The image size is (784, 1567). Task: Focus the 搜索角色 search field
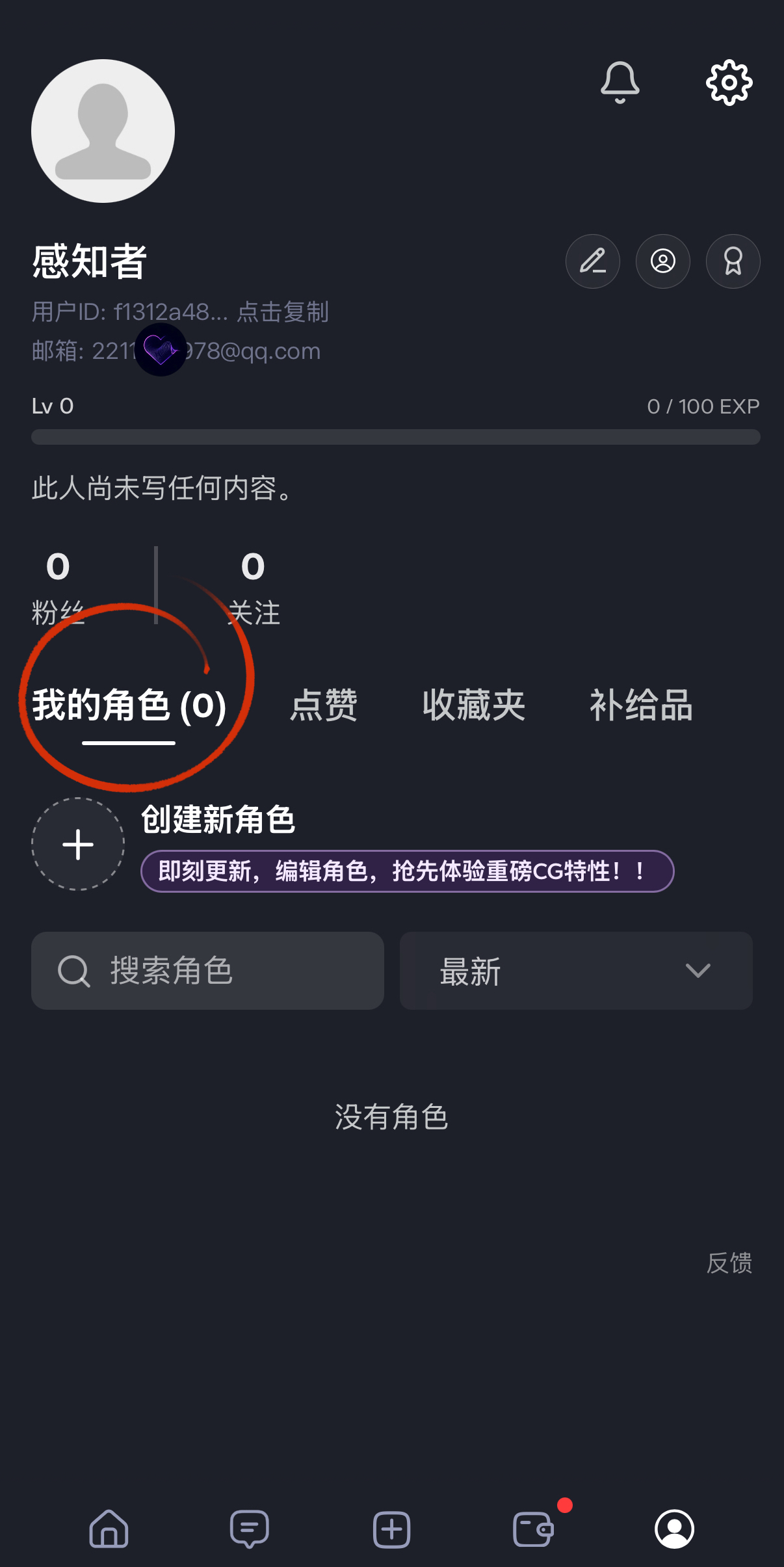[207, 971]
